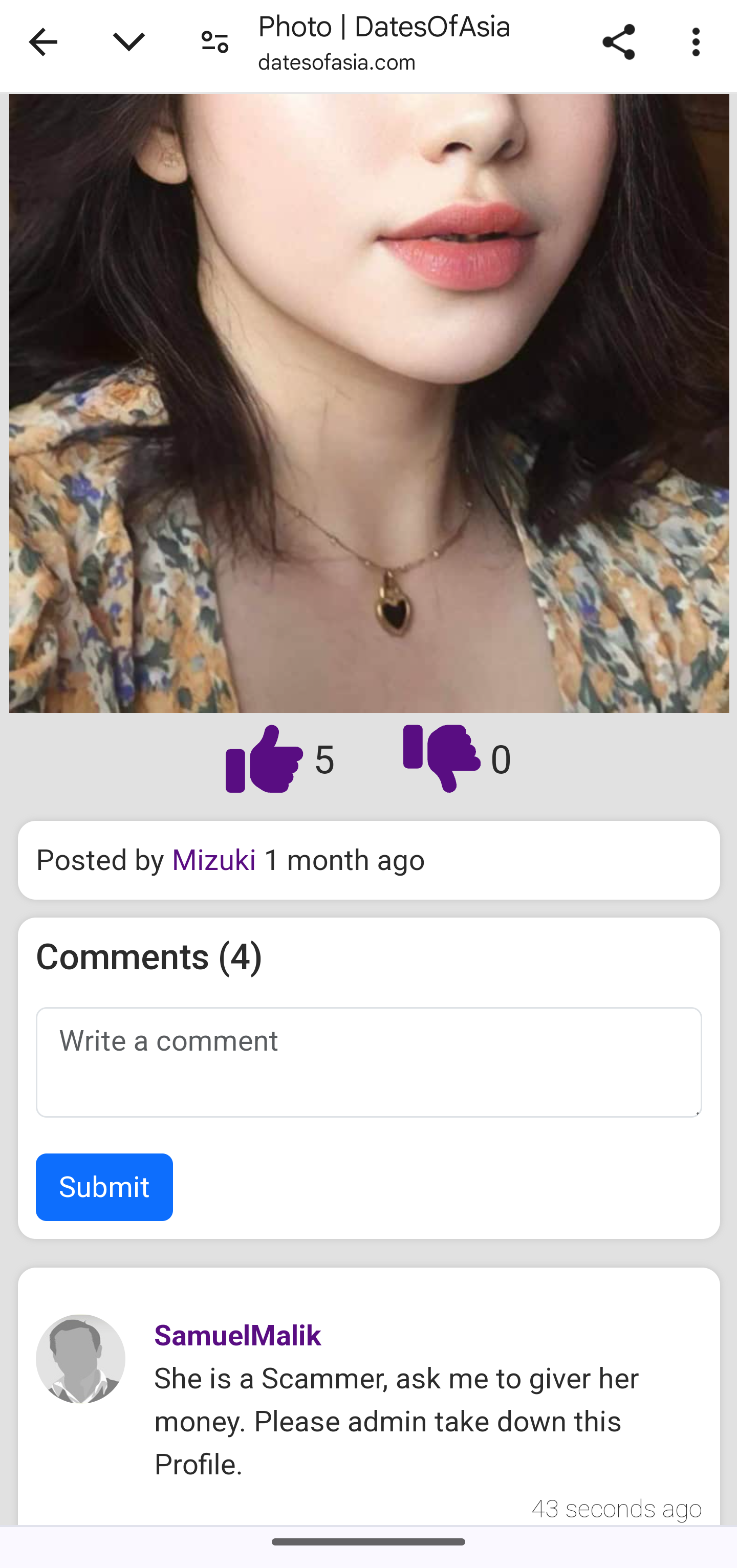Open the browser overflow menu
This screenshot has height=1568, width=737.
pyautogui.click(x=696, y=42)
